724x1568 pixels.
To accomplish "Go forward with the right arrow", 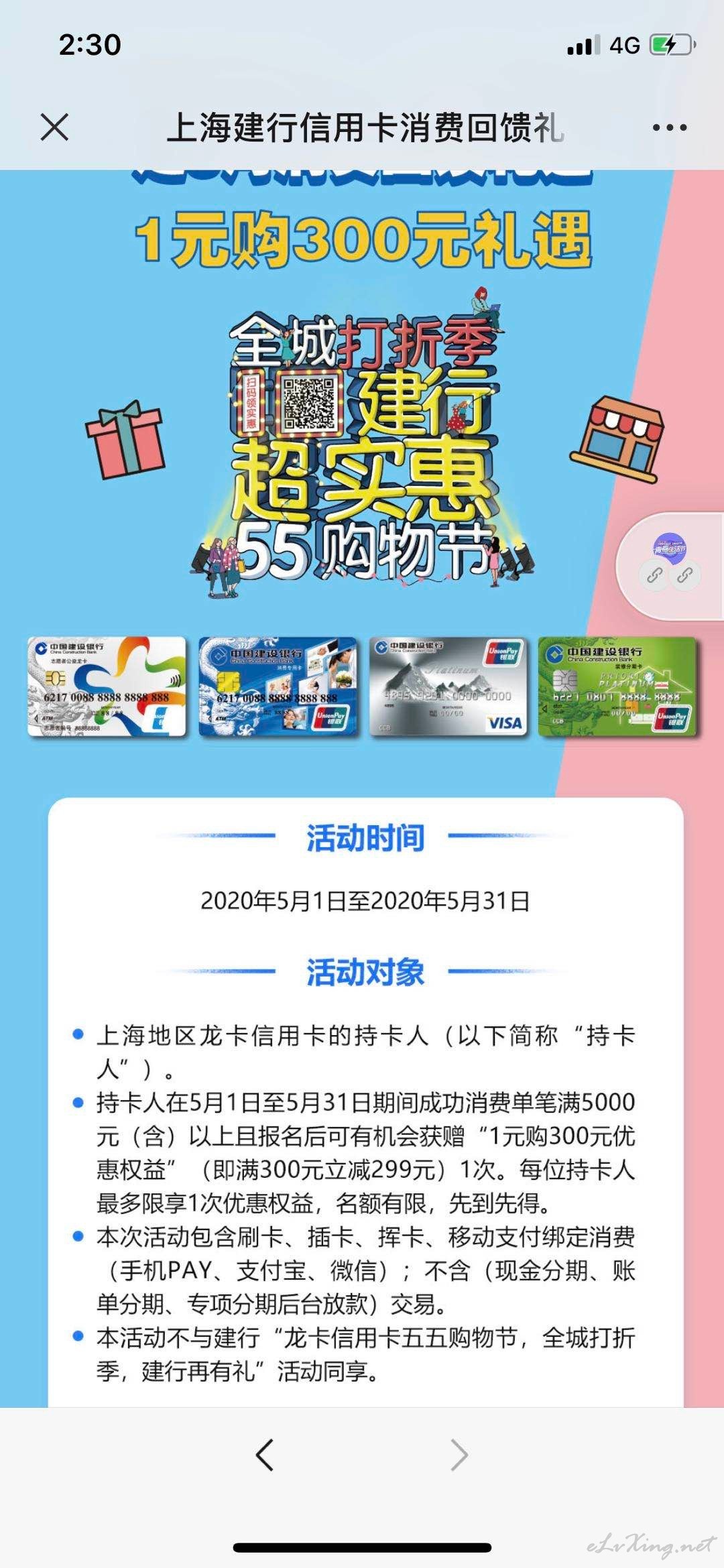I will tap(459, 1455).
